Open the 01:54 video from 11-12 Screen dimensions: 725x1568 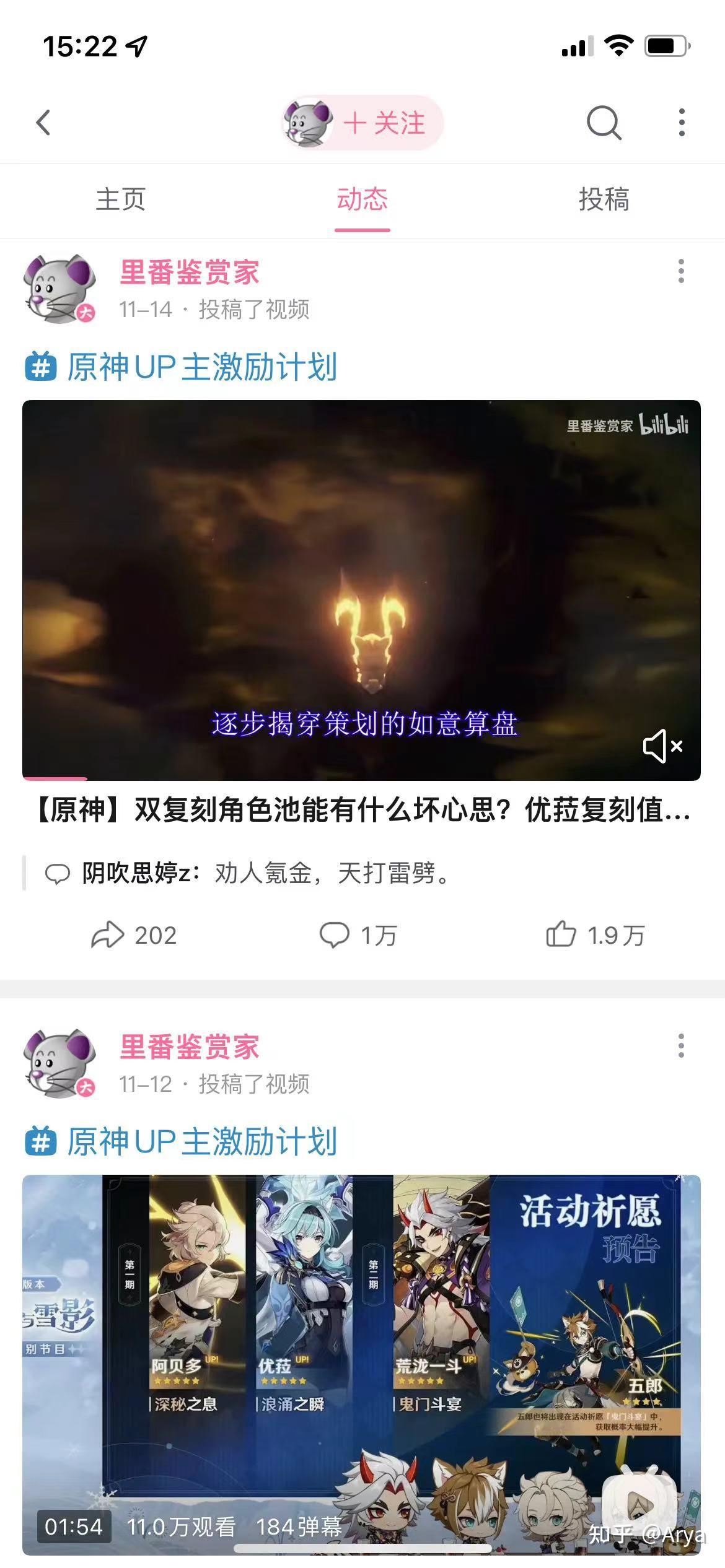[x=361, y=1362]
